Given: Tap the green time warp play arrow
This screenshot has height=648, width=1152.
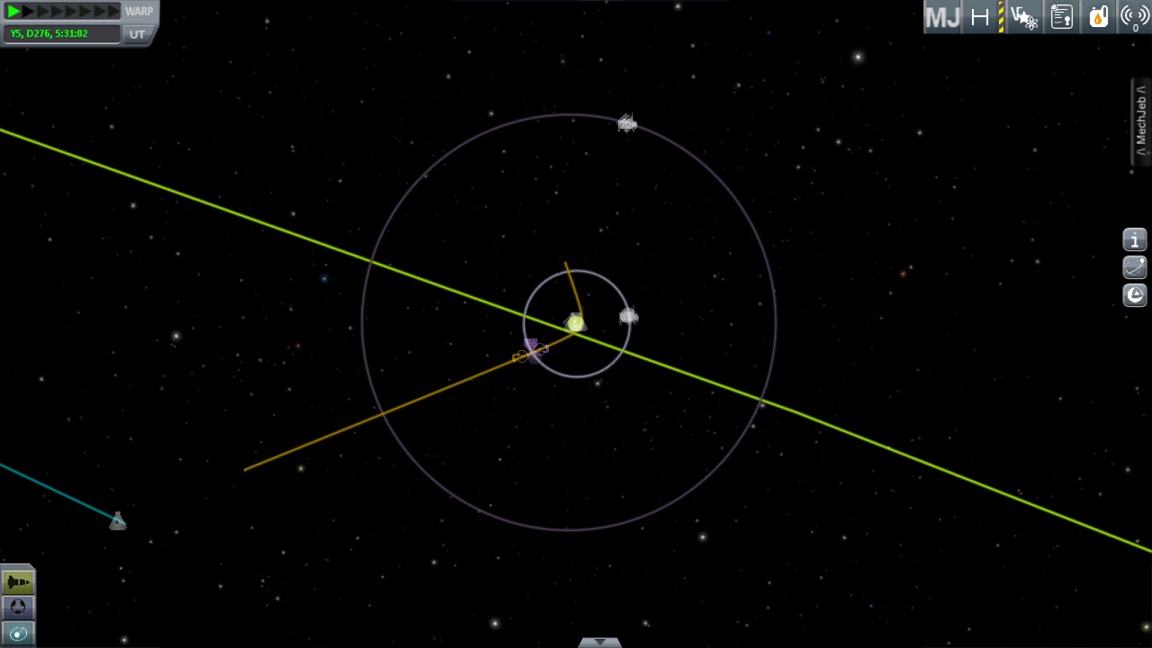Looking at the screenshot, I should point(14,11).
